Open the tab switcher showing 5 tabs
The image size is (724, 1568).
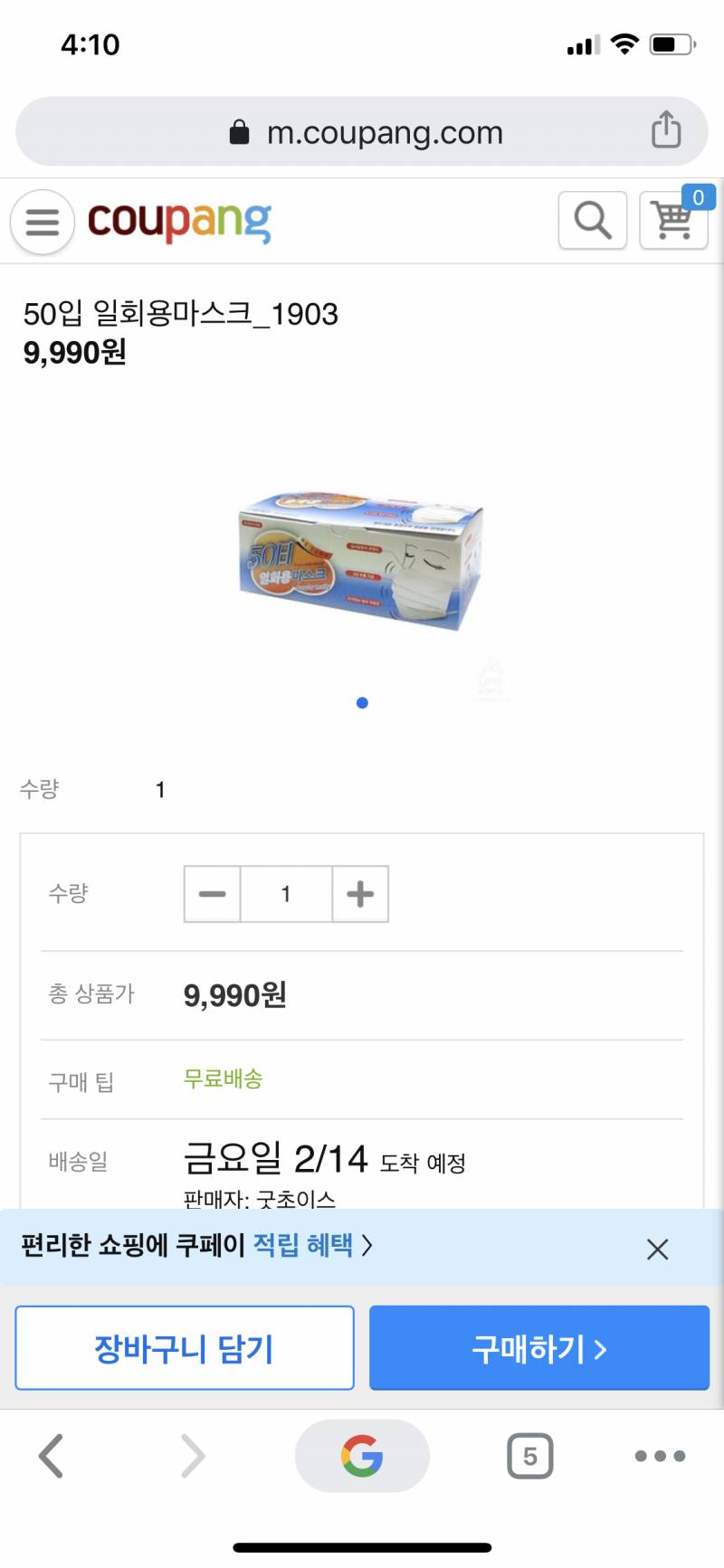[x=529, y=1456]
